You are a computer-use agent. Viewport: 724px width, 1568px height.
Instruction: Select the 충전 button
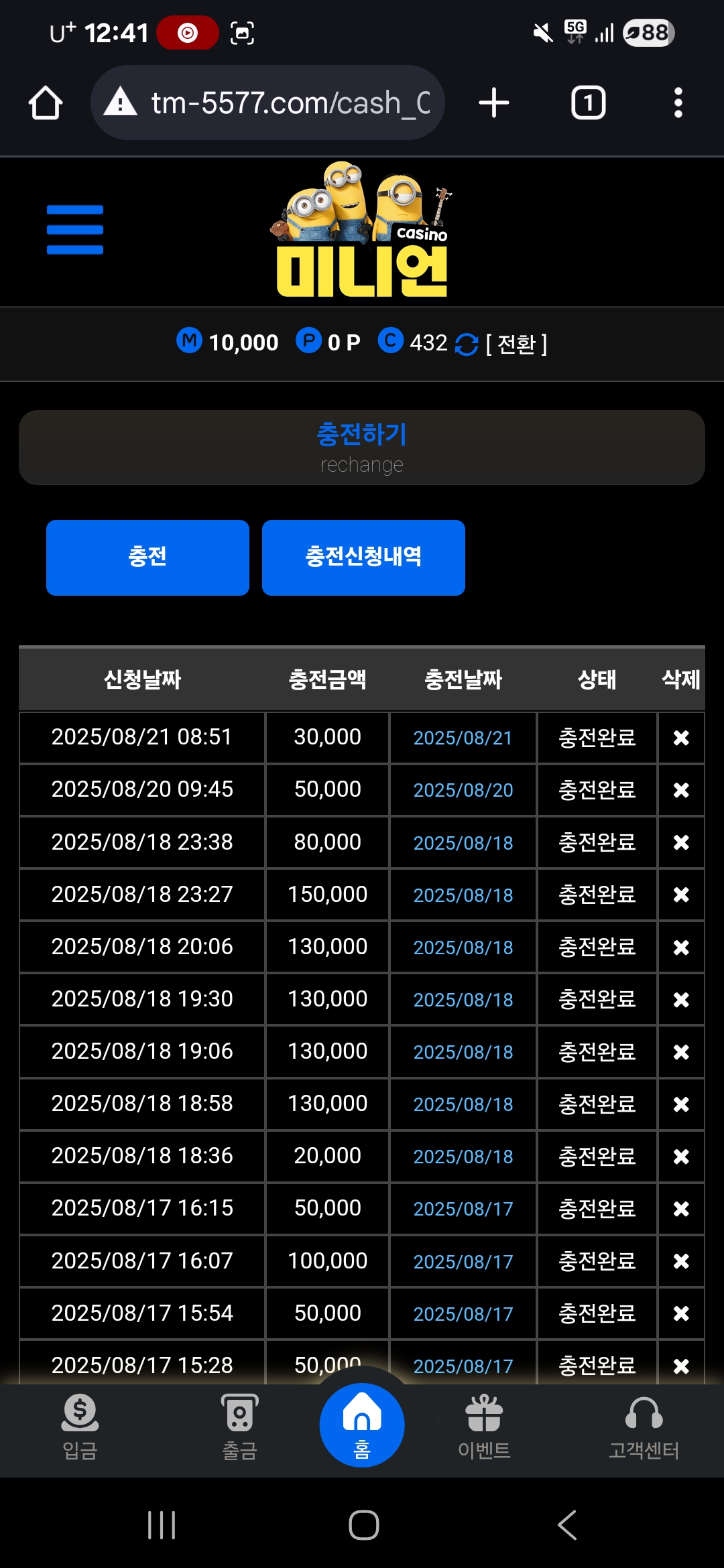[x=147, y=558]
